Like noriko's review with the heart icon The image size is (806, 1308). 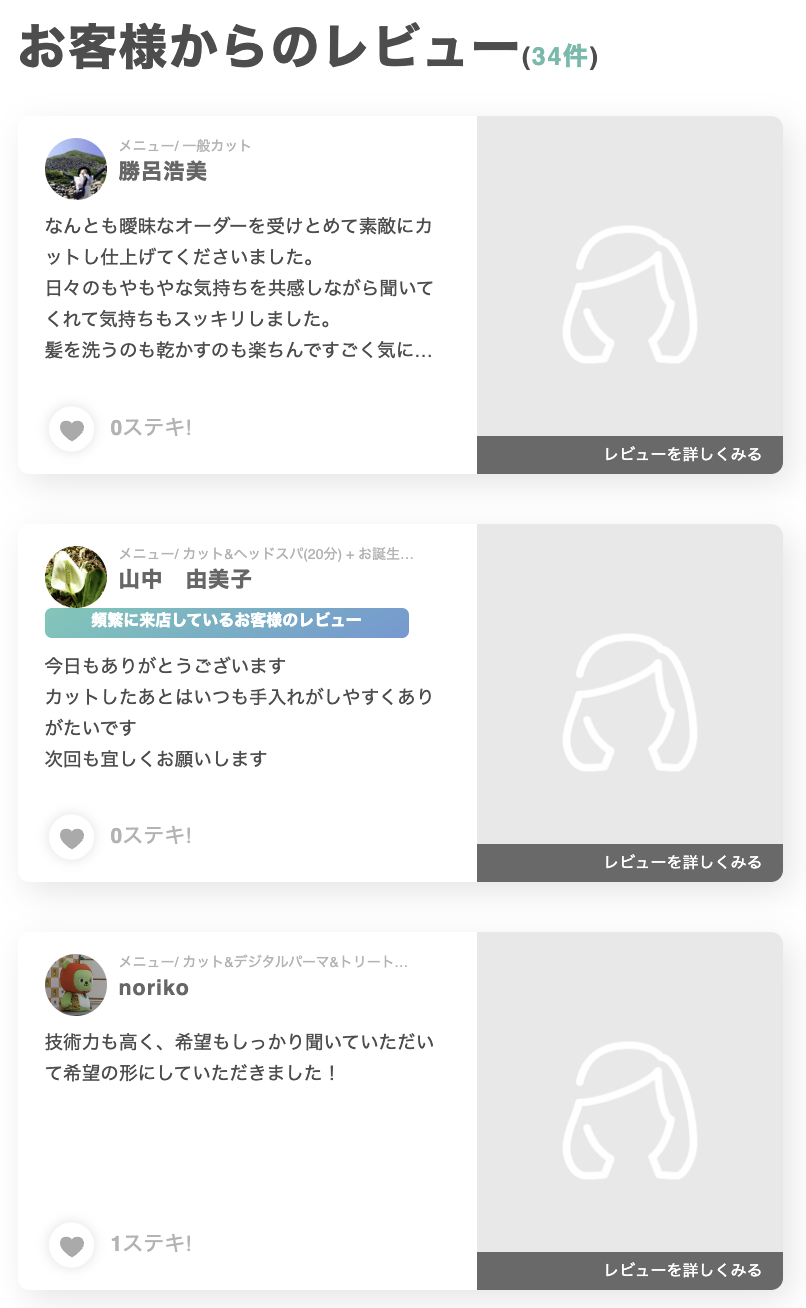click(x=71, y=1246)
